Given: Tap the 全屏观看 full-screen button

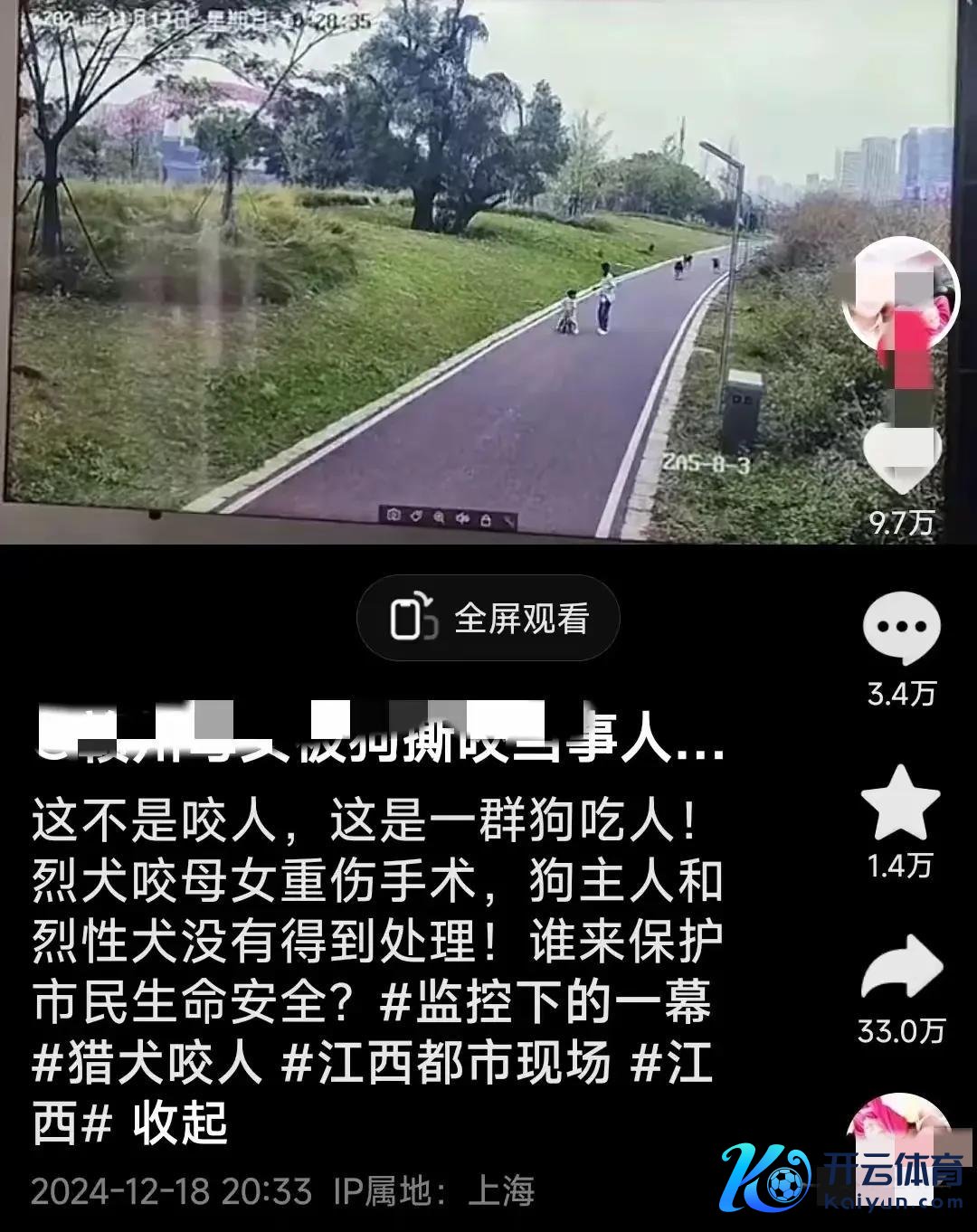Looking at the screenshot, I should coord(488,619).
